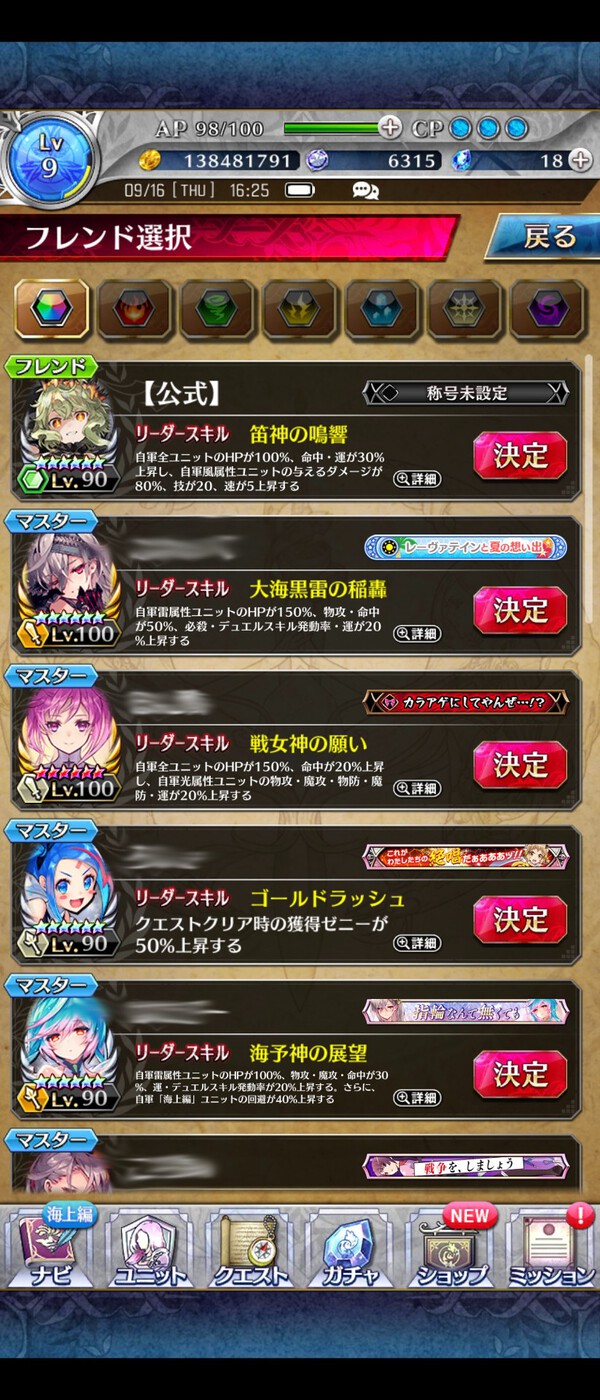Filter friends by thunder element
The height and width of the screenshot is (1400, 600).
(x=299, y=310)
